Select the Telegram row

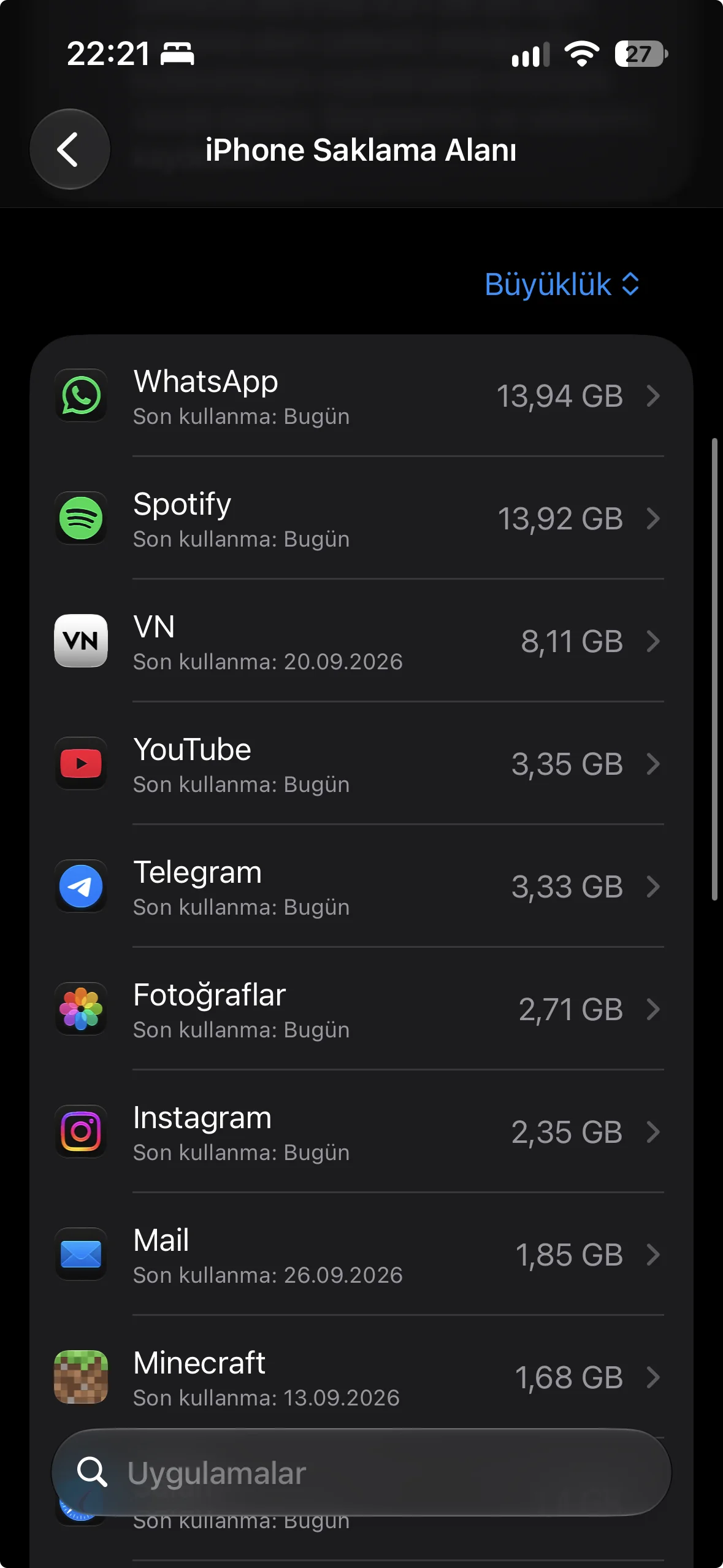[361, 886]
